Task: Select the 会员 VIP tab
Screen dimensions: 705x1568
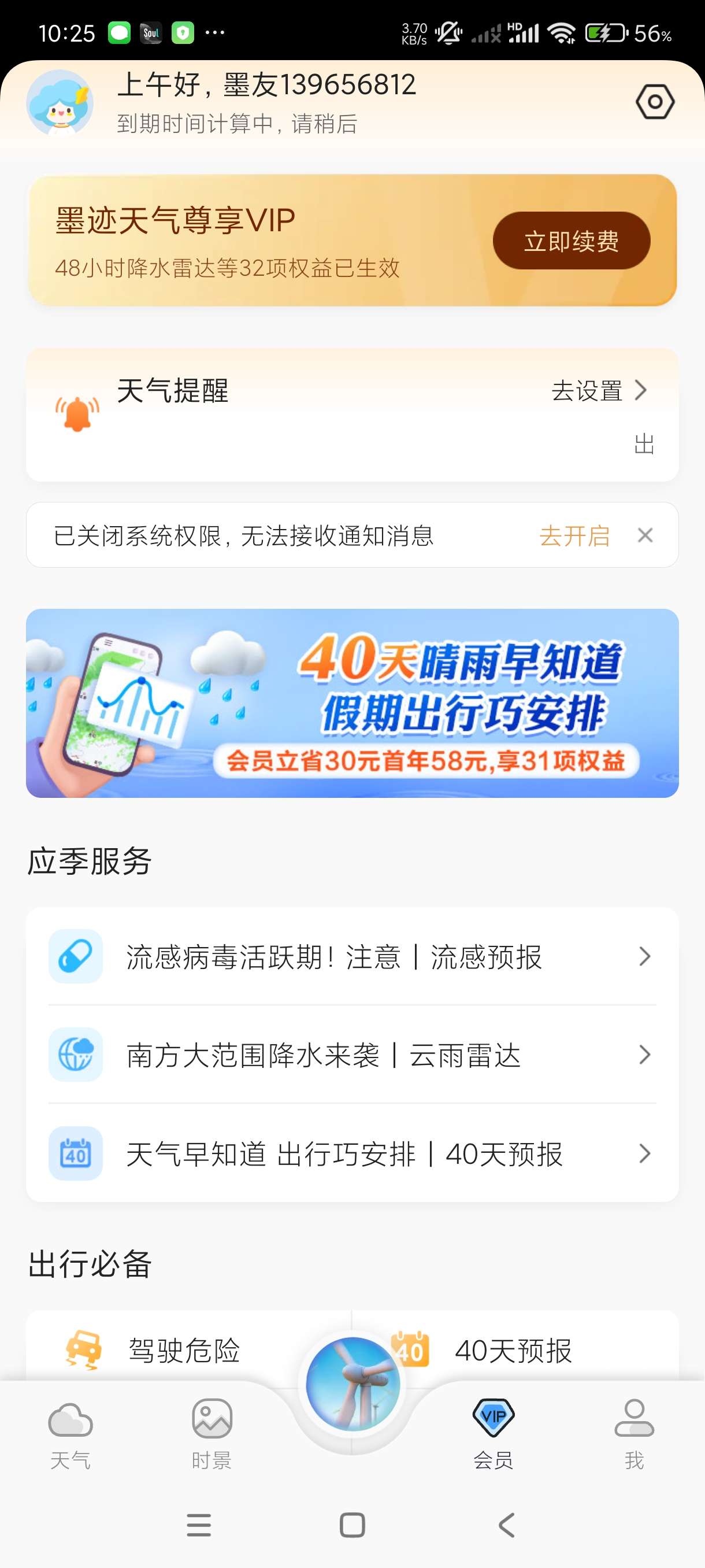Action: tap(493, 1433)
